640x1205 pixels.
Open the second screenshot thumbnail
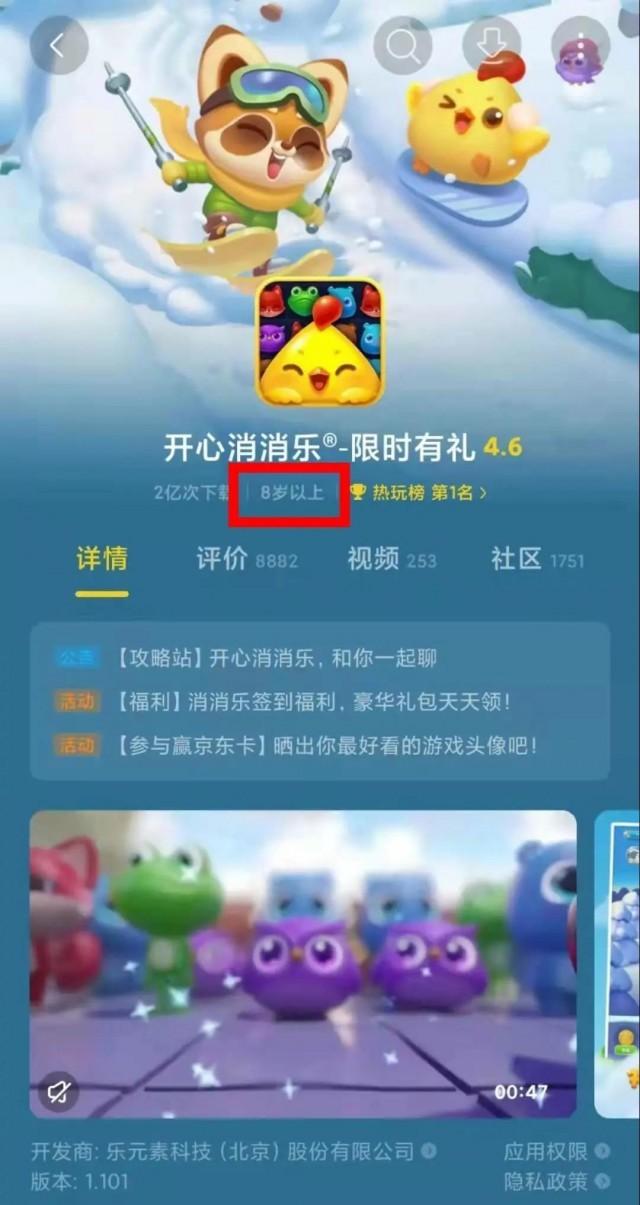[618, 963]
